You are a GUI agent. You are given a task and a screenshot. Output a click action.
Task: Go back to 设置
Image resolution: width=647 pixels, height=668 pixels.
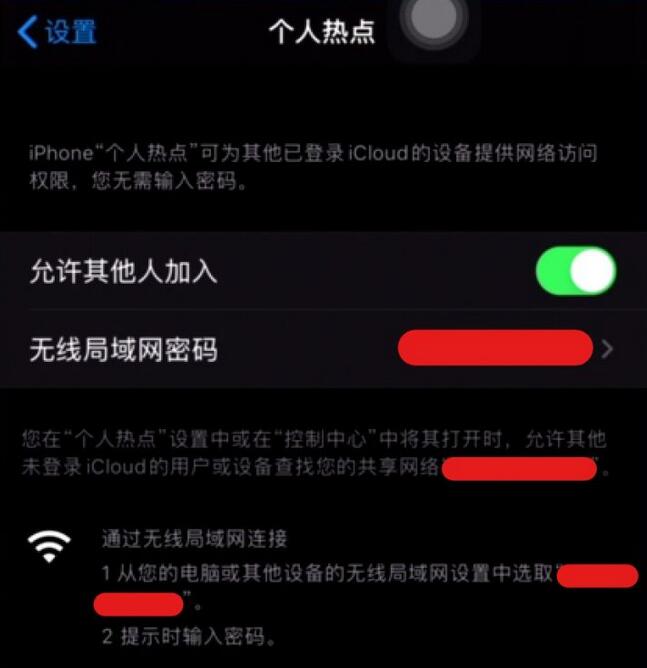pos(58,32)
